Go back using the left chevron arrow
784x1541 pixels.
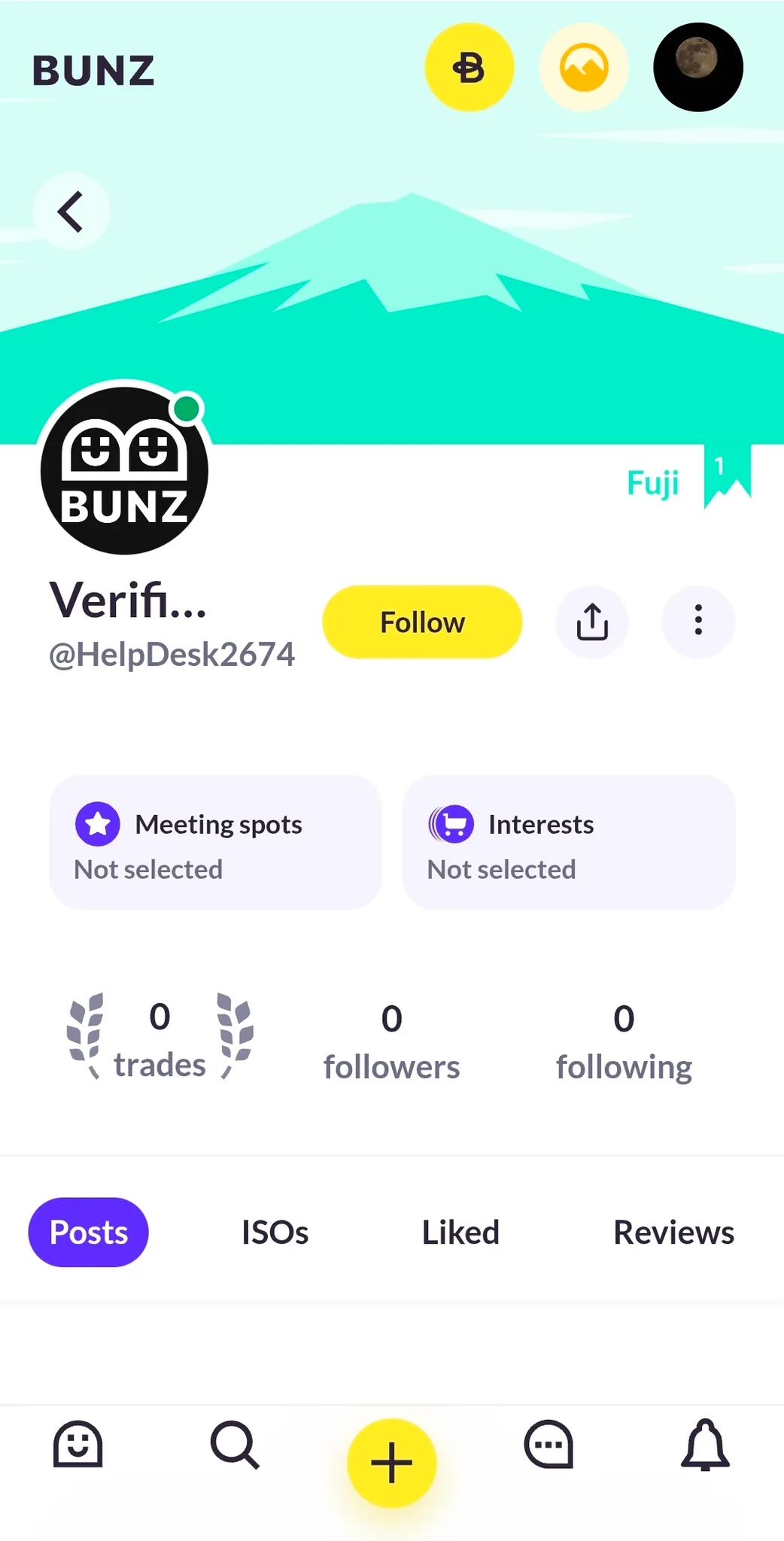[x=71, y=211]
